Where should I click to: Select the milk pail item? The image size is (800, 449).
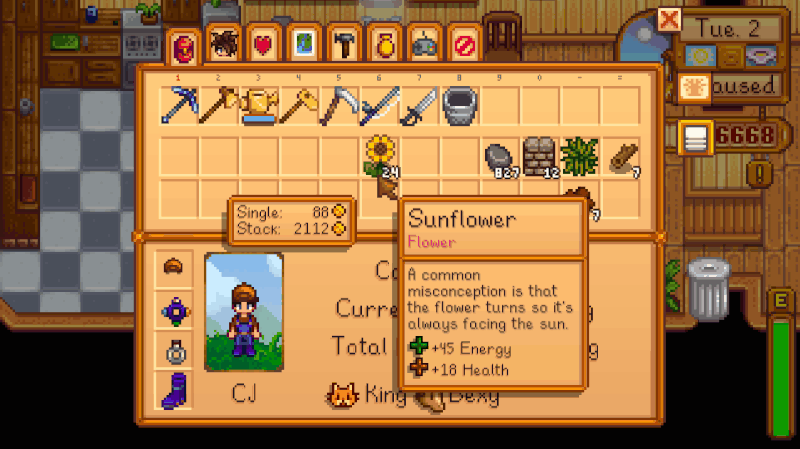pyautogui.click(x=458, y=105)
